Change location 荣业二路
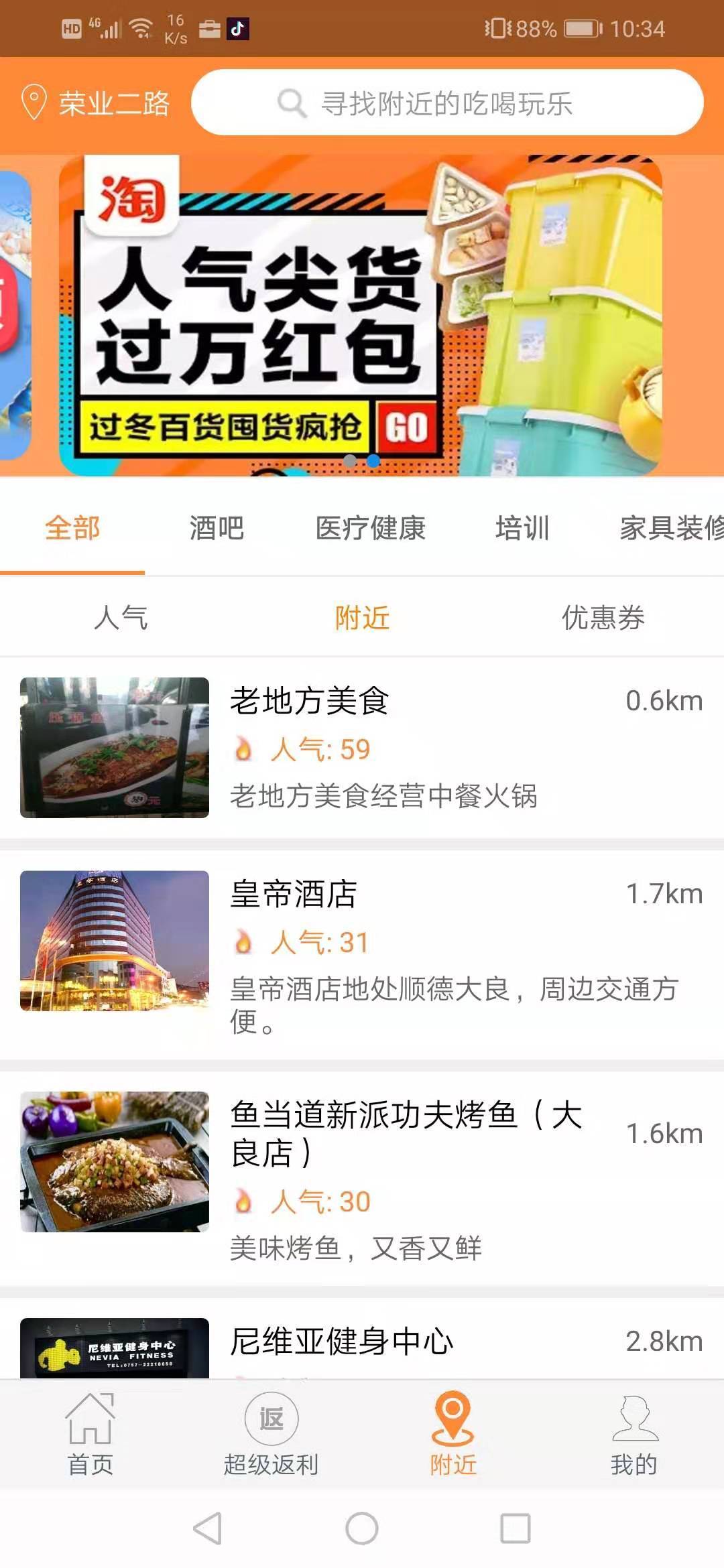This screenshot has height=1568, width=724. click(x=96, y=103)
